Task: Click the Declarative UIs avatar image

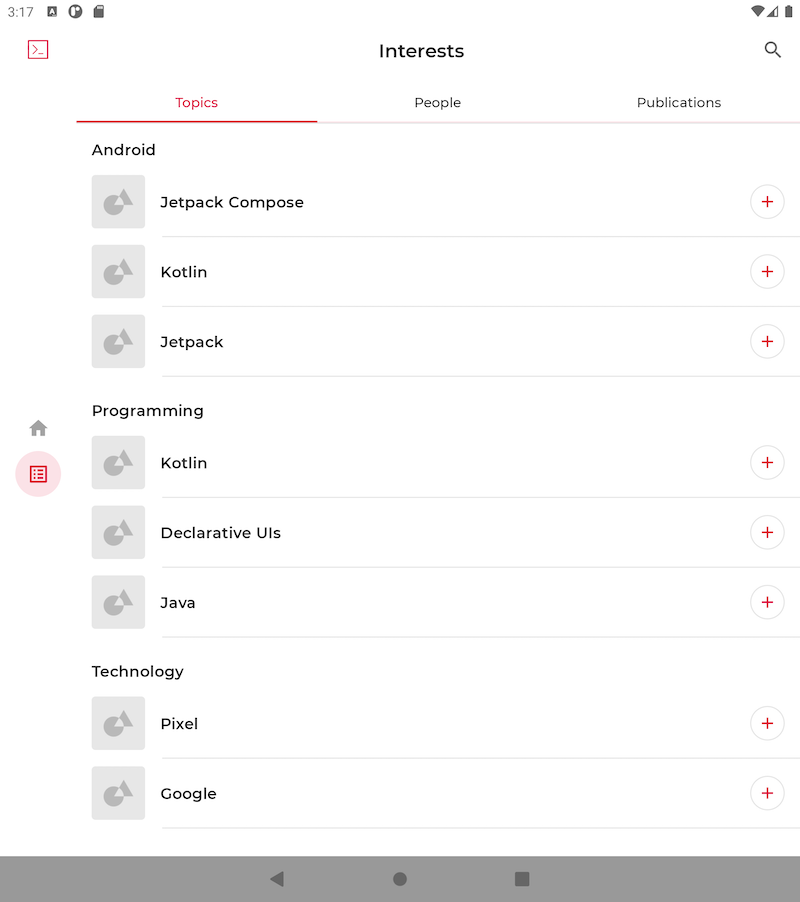Action: coord(118,532)
